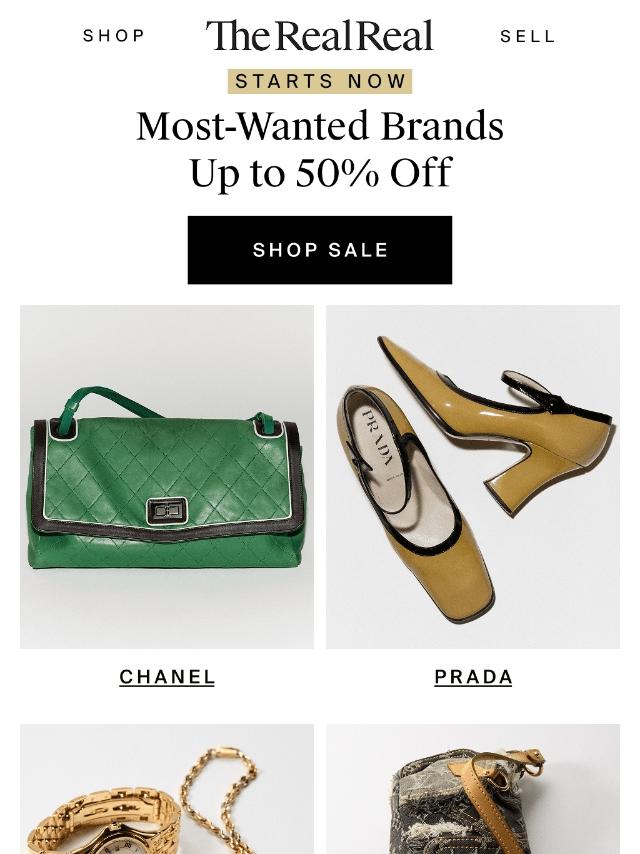
Task: Open the gold watch and chain image
Action: (167, 790)
